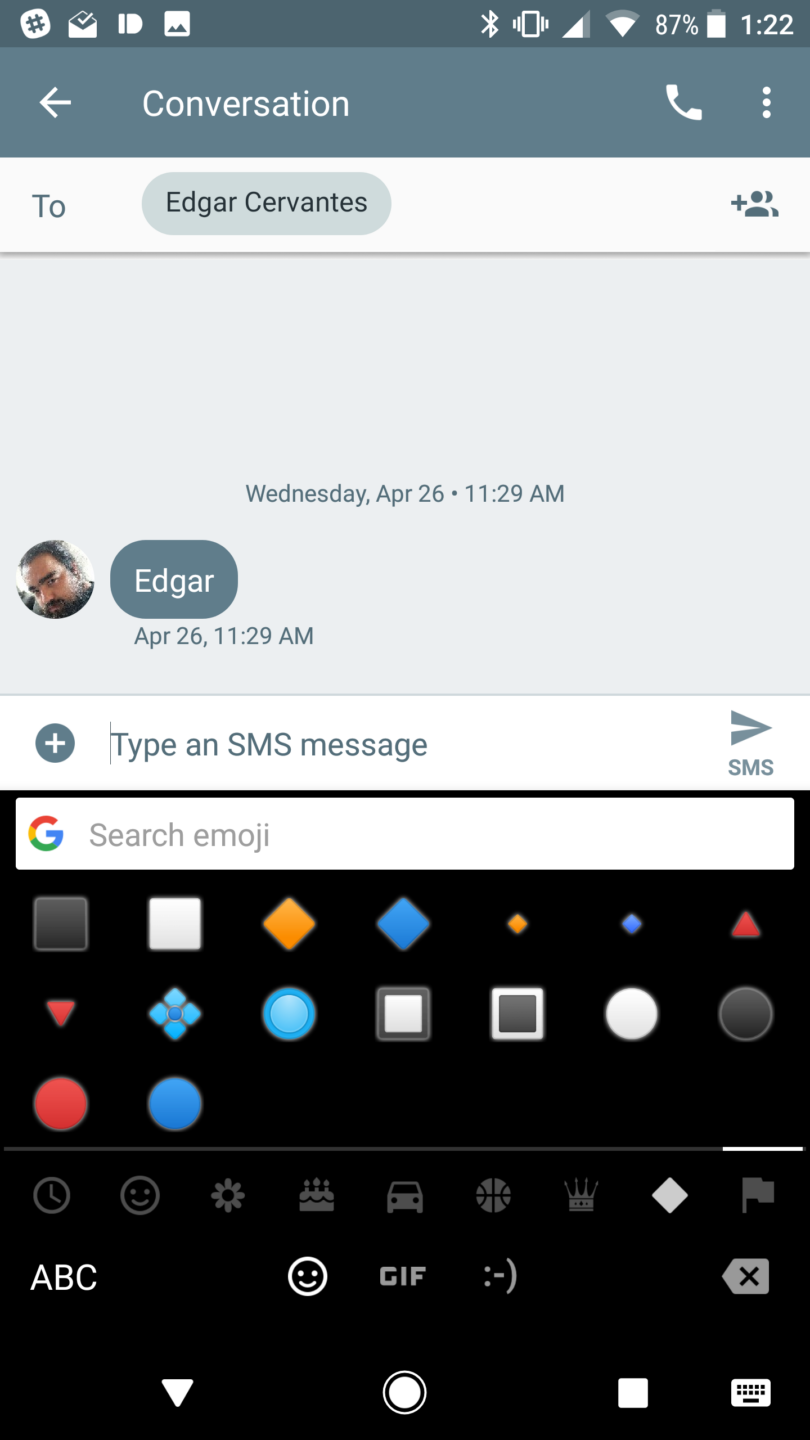This screenshot has width=810, height=1440.
Task: Open the attachment menu with the plus icon
Action: (x=55, y=742)
